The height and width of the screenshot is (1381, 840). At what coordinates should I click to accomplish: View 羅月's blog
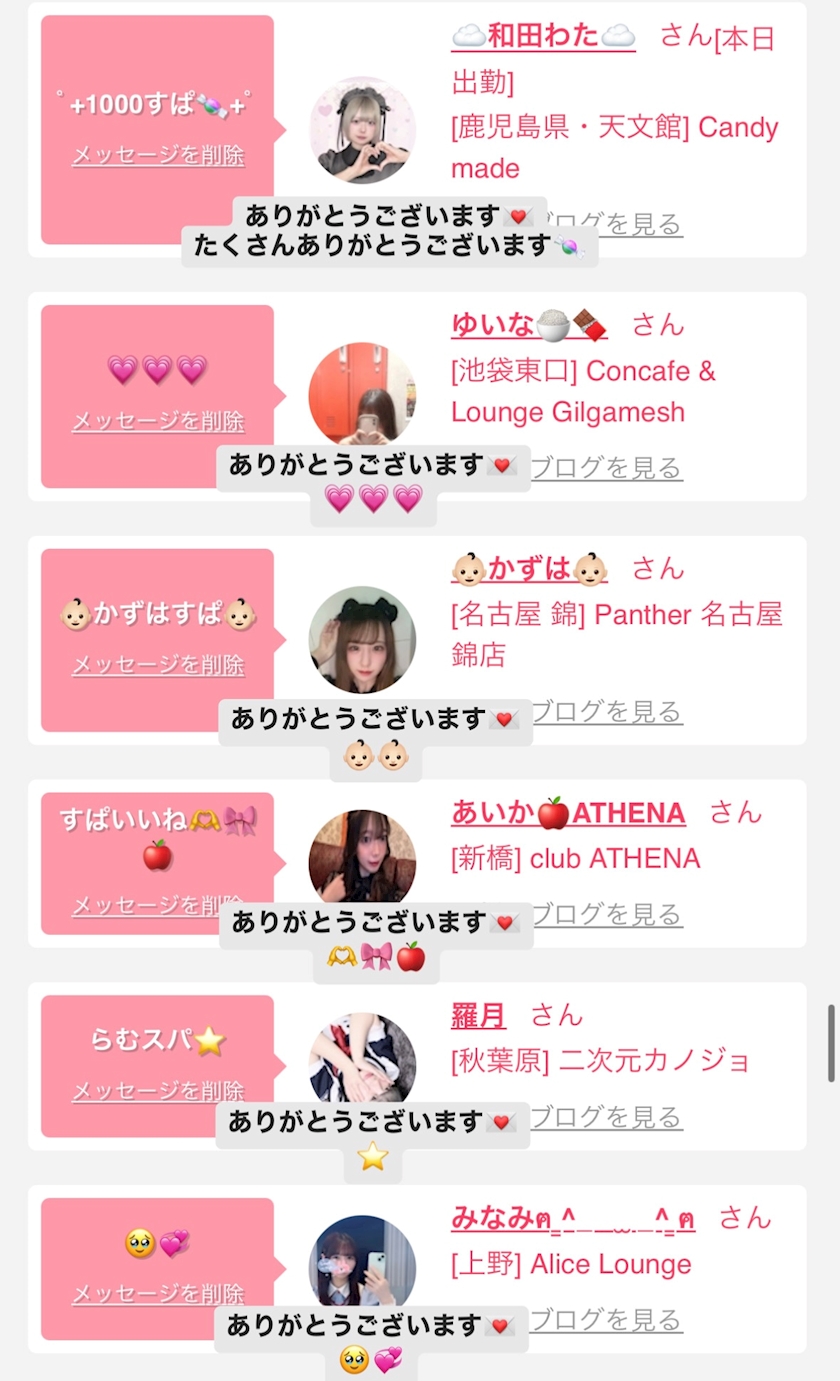click(607, 1117)
